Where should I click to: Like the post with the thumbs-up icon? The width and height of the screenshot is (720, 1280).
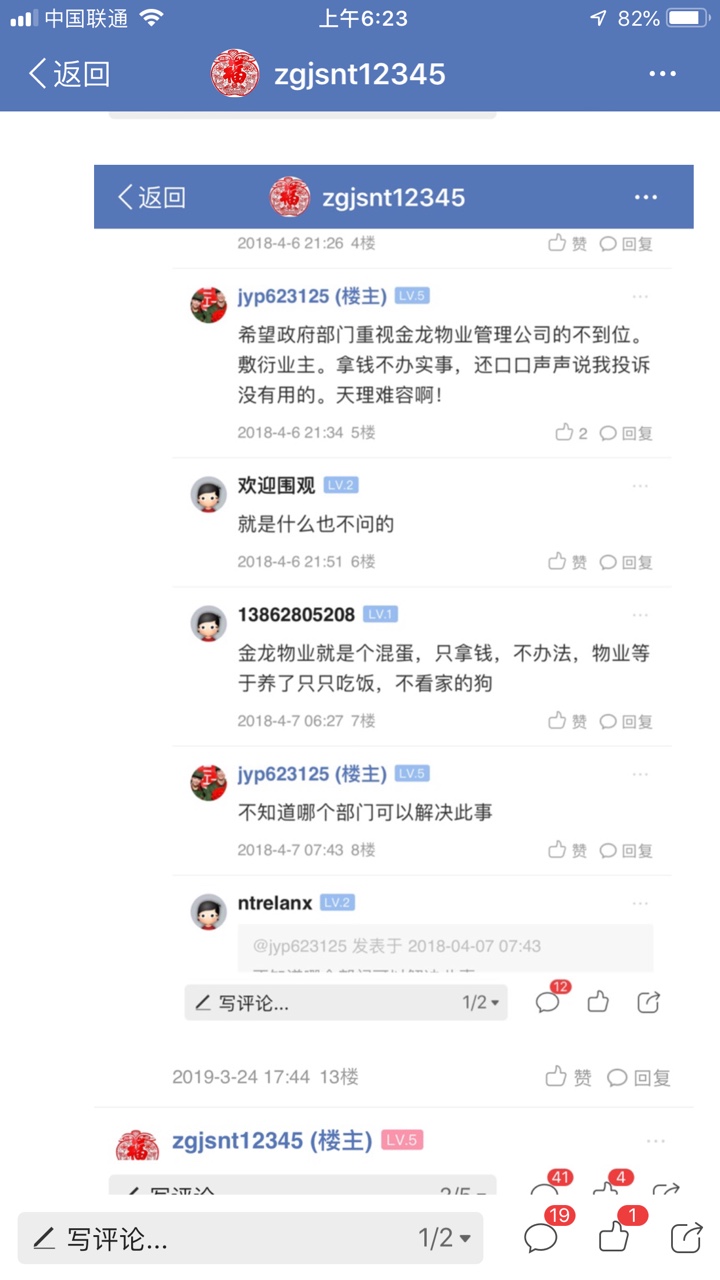[613, 1238]
